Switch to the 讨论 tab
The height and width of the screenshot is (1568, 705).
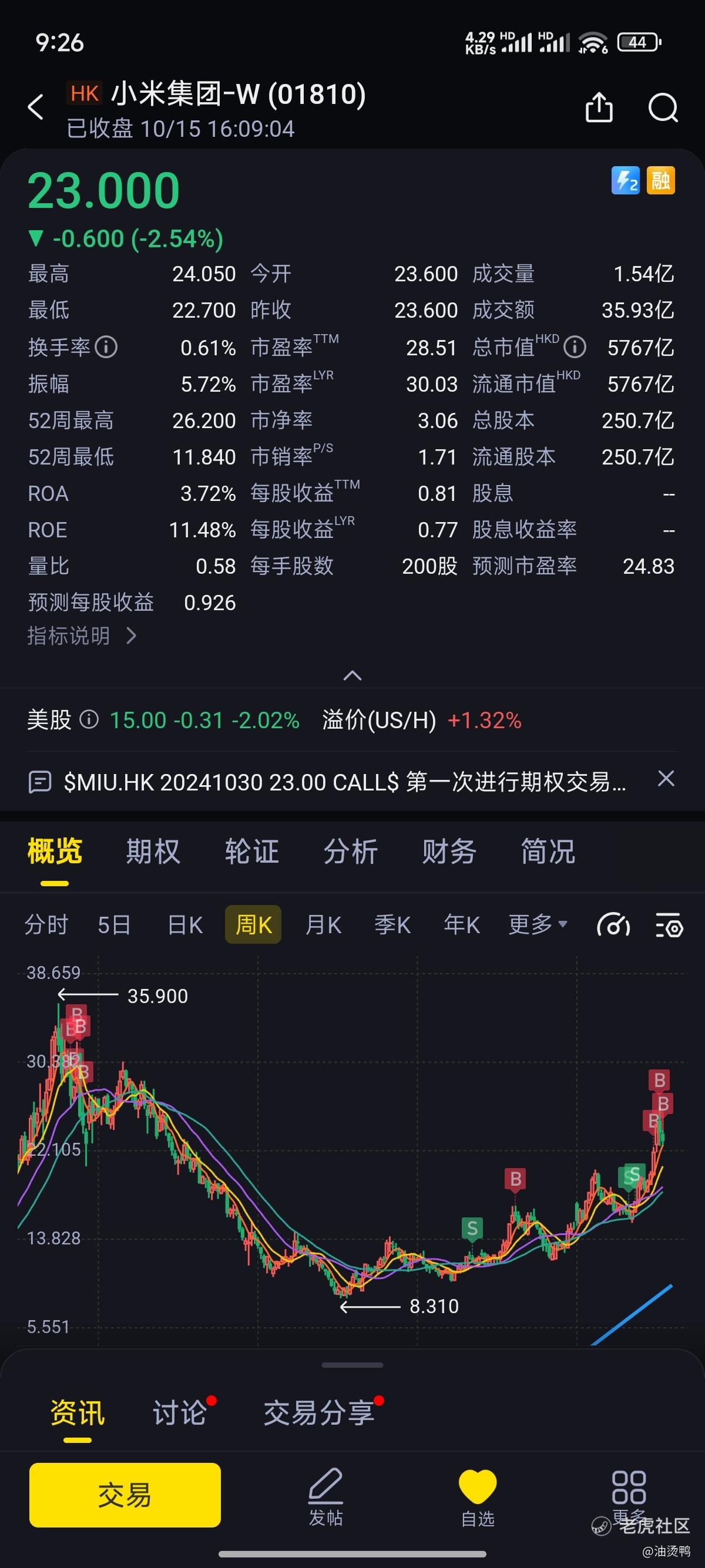click(x=180, y=1413)
